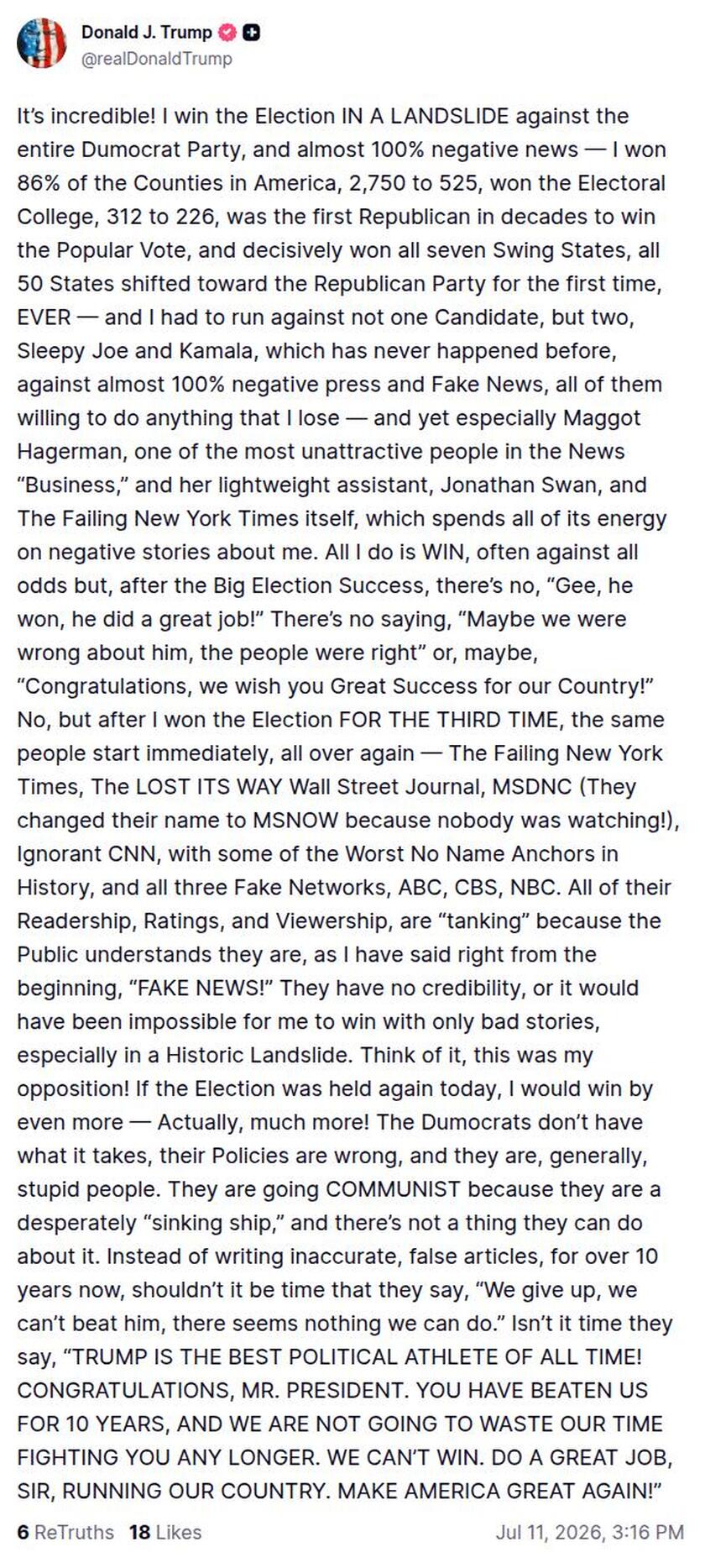Open the @realDonaldTrump handle
The width and height of the screenshot is (705, 1568).
[x=157, y=58]
